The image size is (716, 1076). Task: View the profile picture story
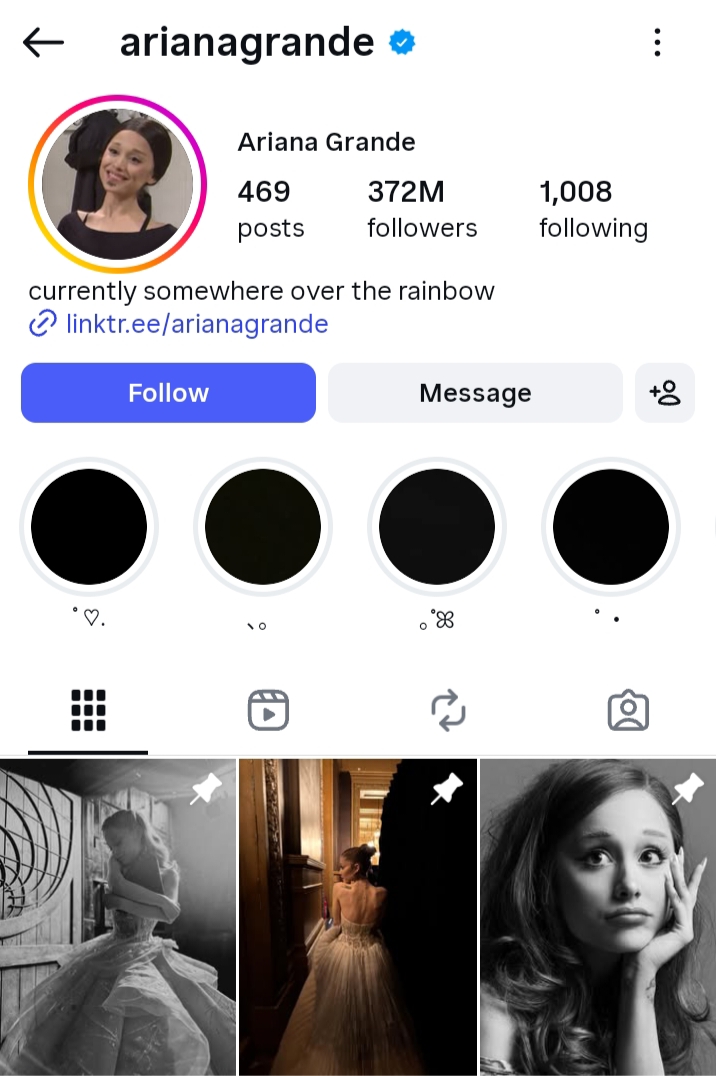pyautogui.click(x=117, y=183)
